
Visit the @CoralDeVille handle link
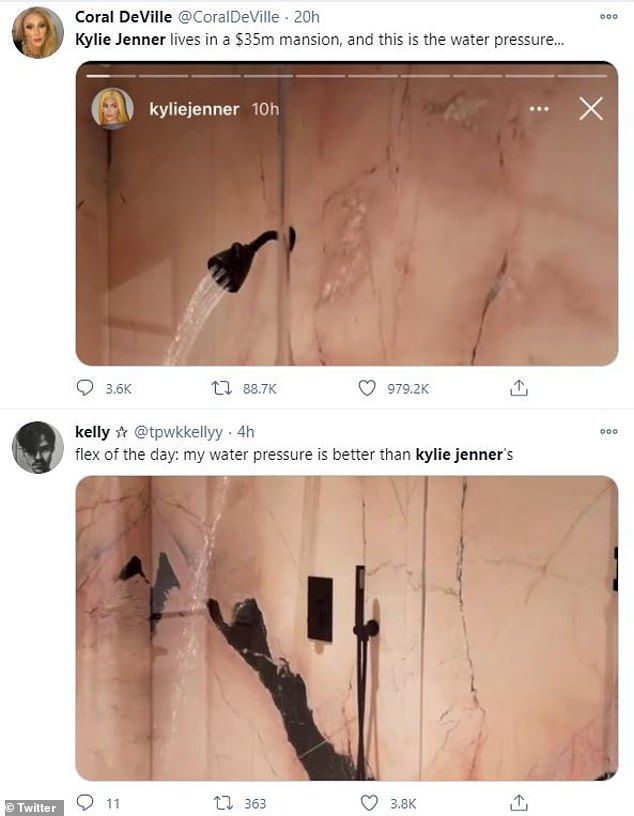coord(219,17)
